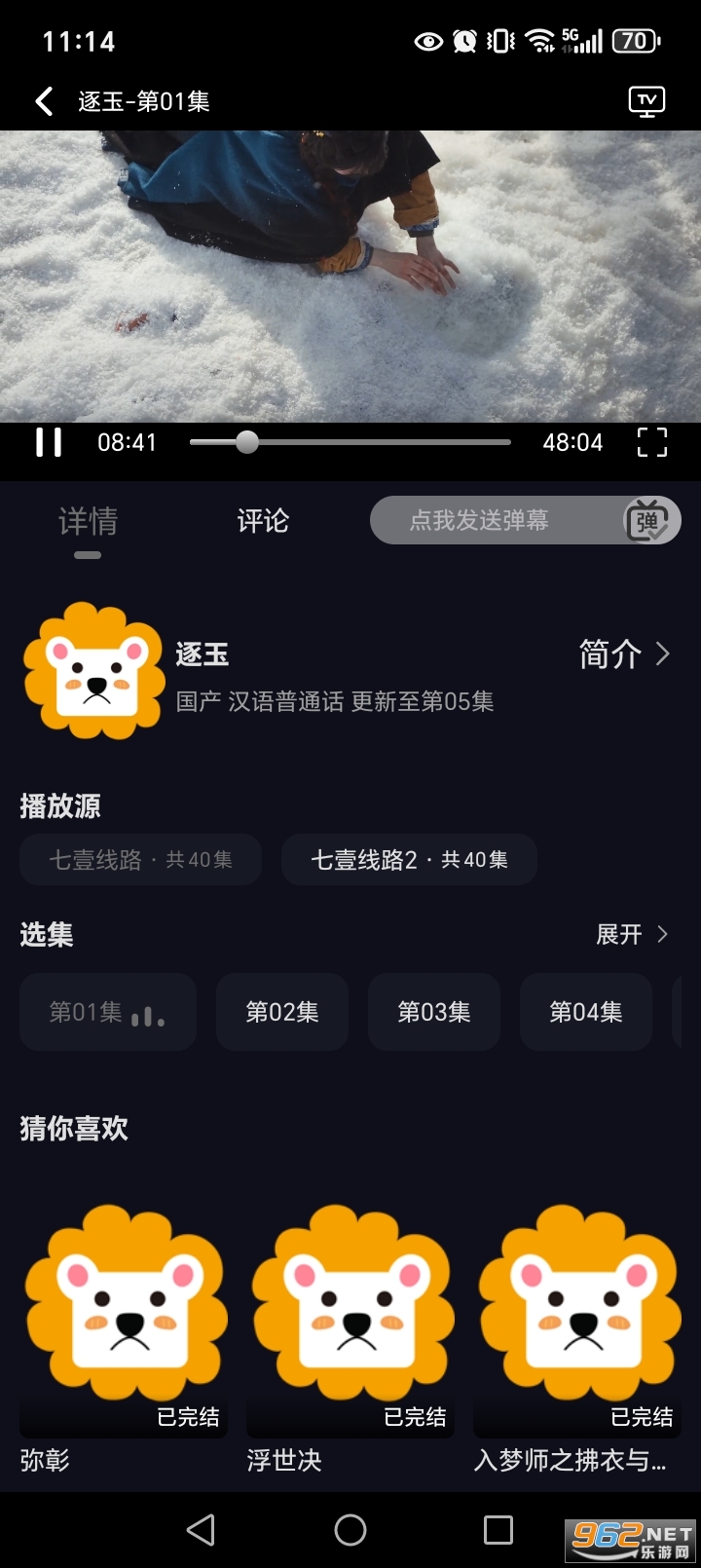Cast the video to TV
701x1568 pixels.
tap(646, 101)
